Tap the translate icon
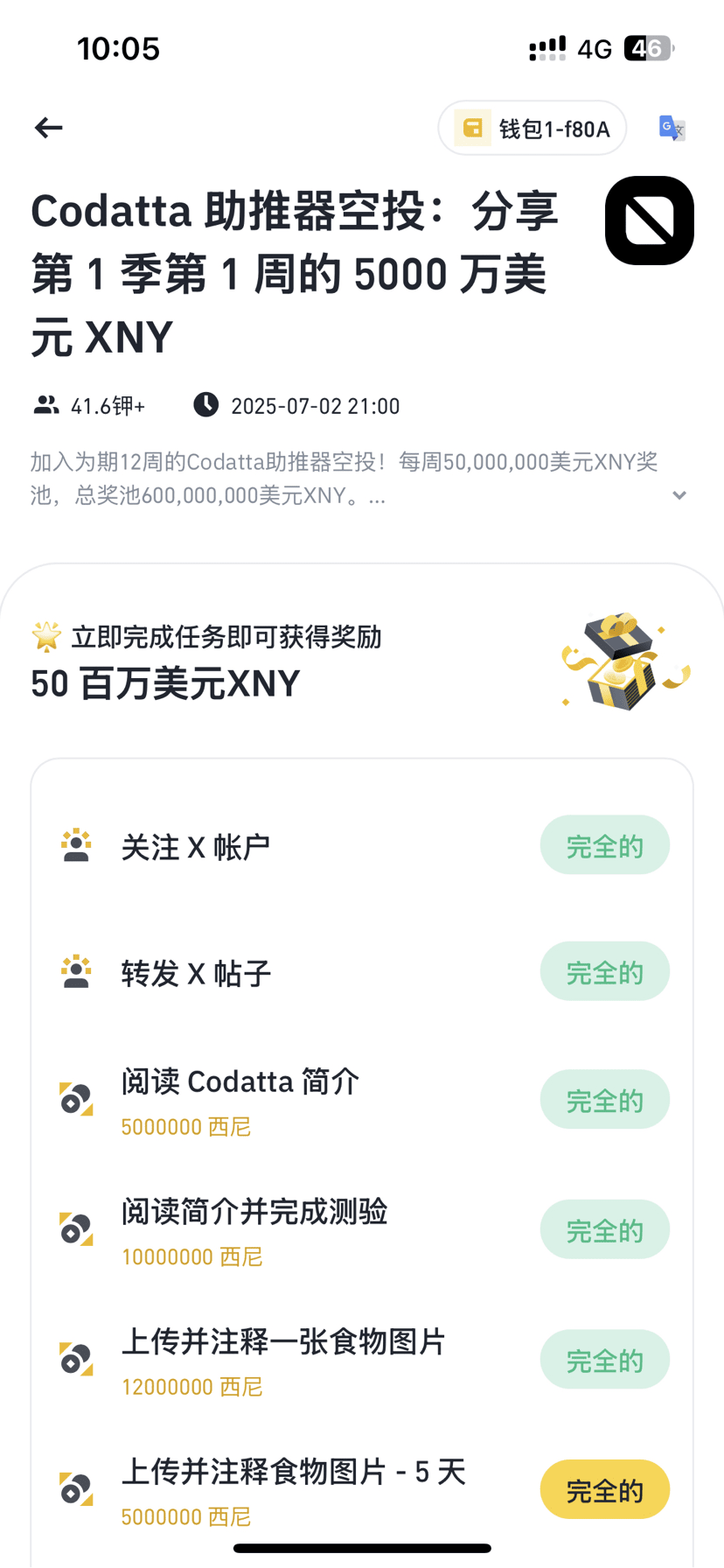 click(x=672, y=128)
